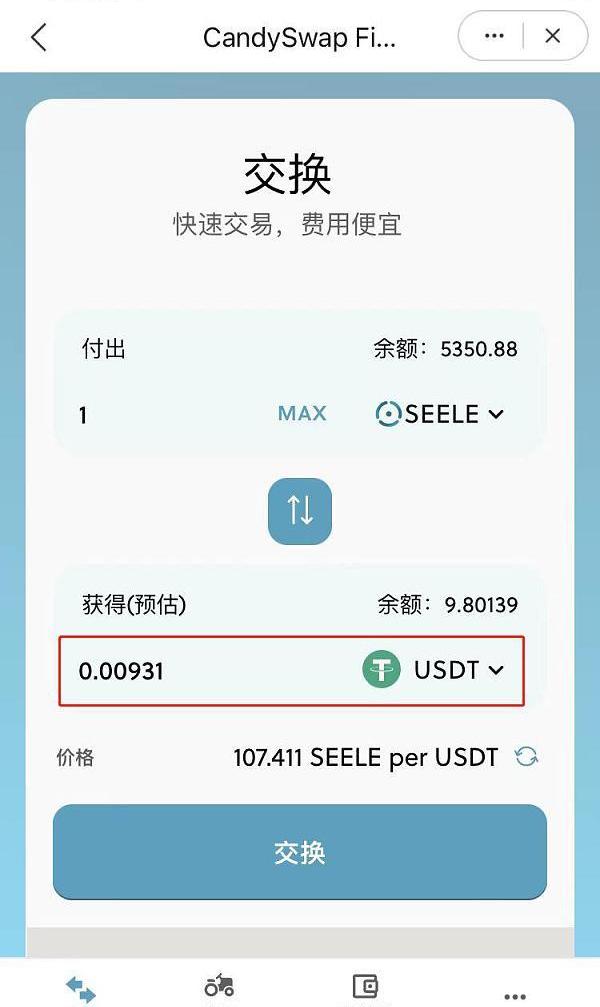Open the mini program options menu
The image size is (600, 1007).
pos(494,37)
